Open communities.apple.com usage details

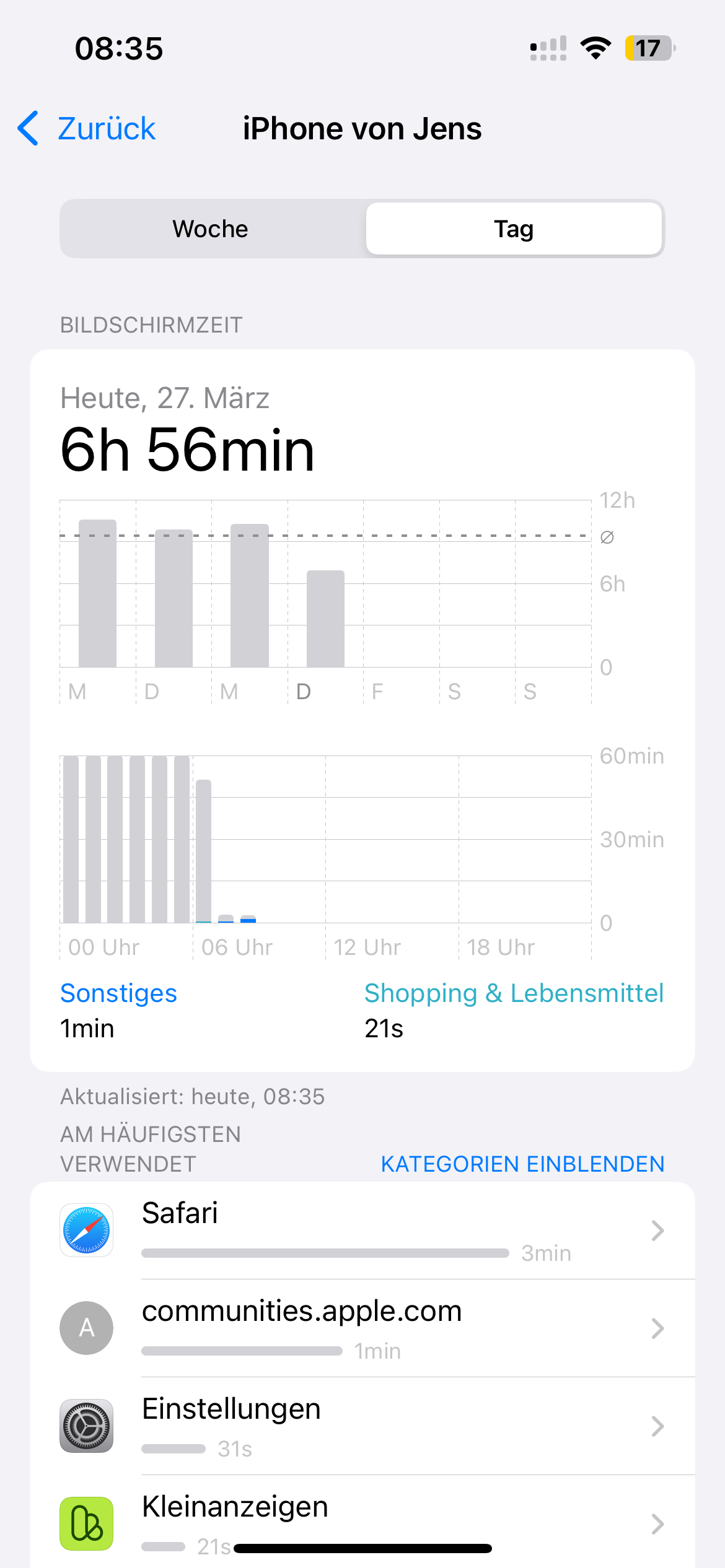pos(362,1328)
